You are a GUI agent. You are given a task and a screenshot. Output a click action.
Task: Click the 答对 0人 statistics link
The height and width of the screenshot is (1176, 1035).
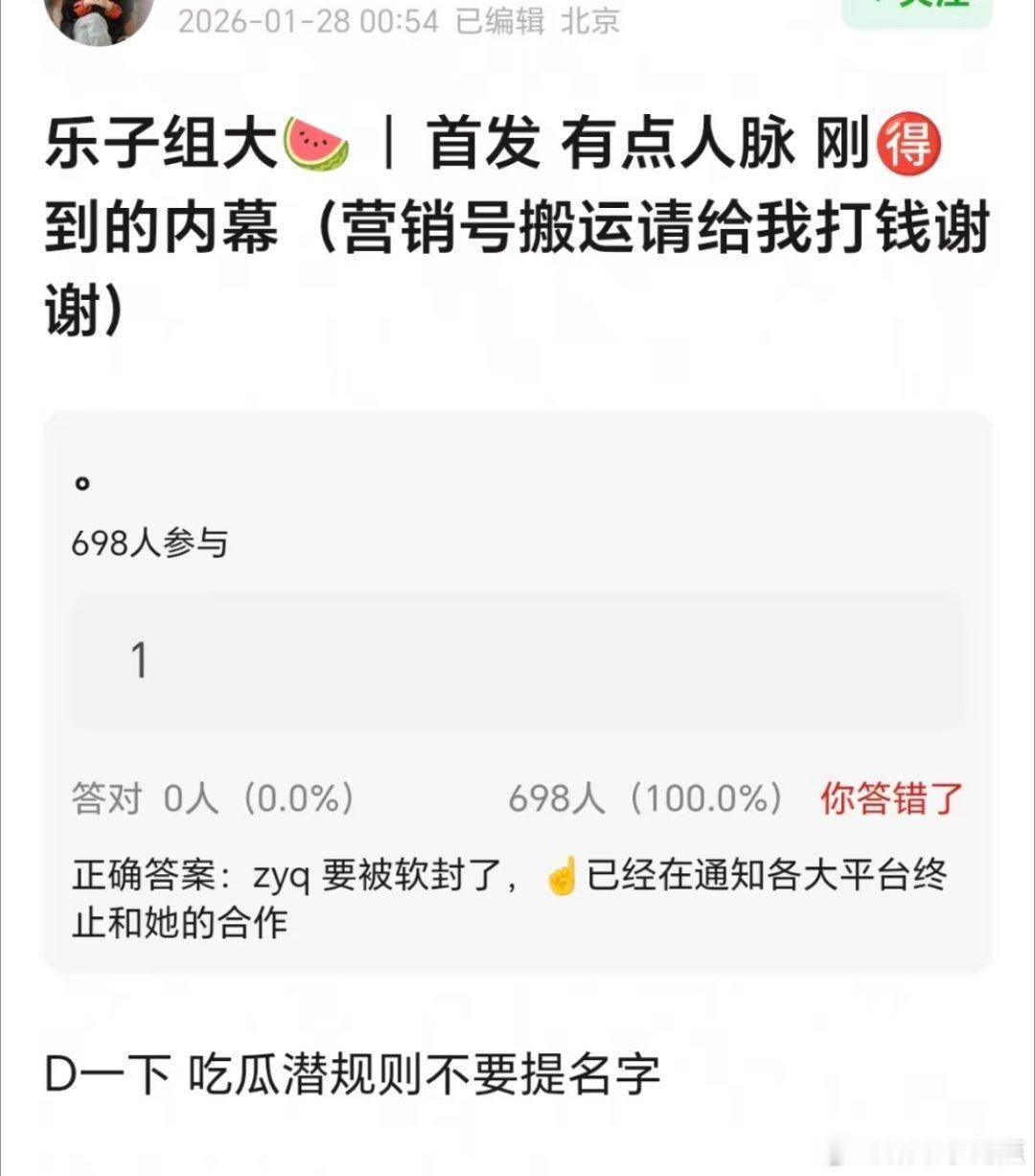211,795
